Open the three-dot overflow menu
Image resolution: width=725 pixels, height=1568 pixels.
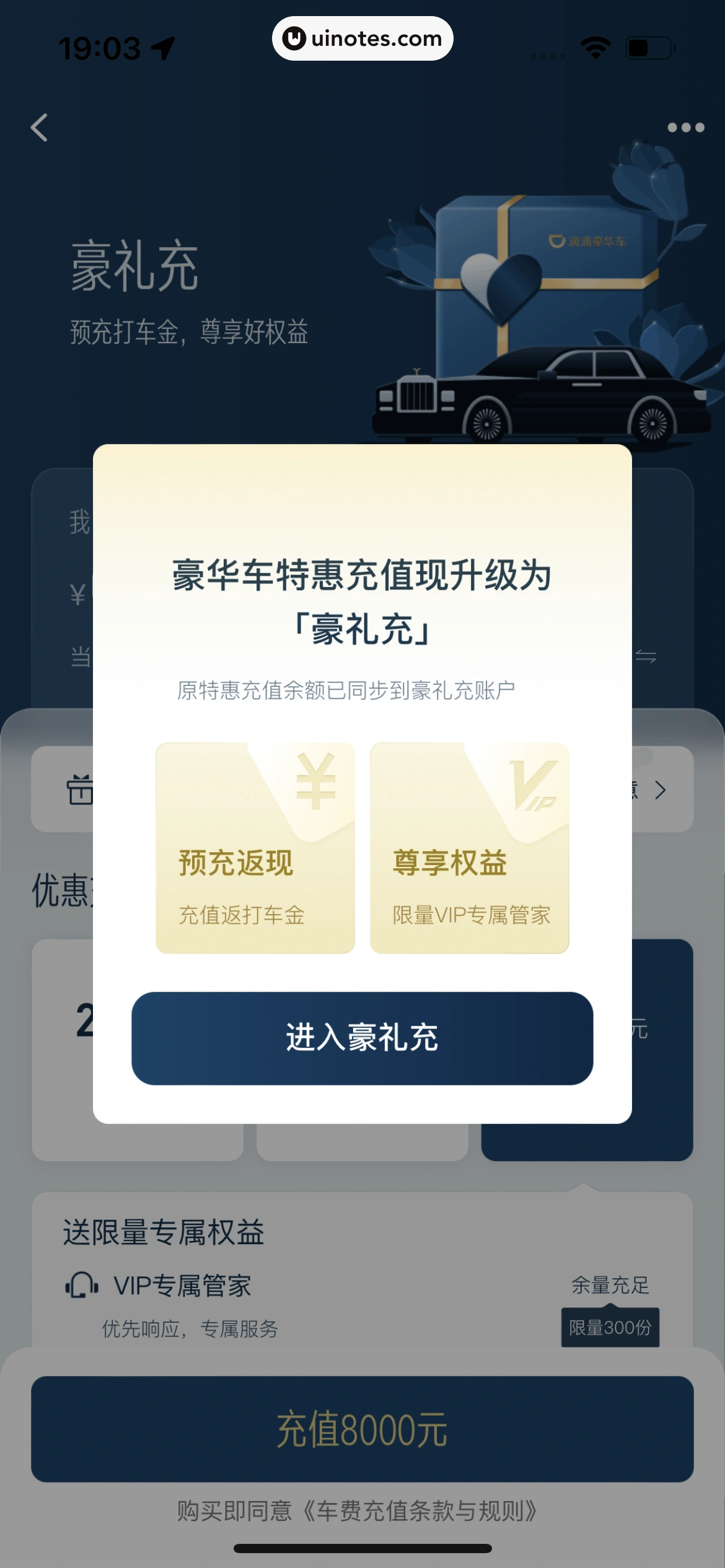(x=685, y=128)
